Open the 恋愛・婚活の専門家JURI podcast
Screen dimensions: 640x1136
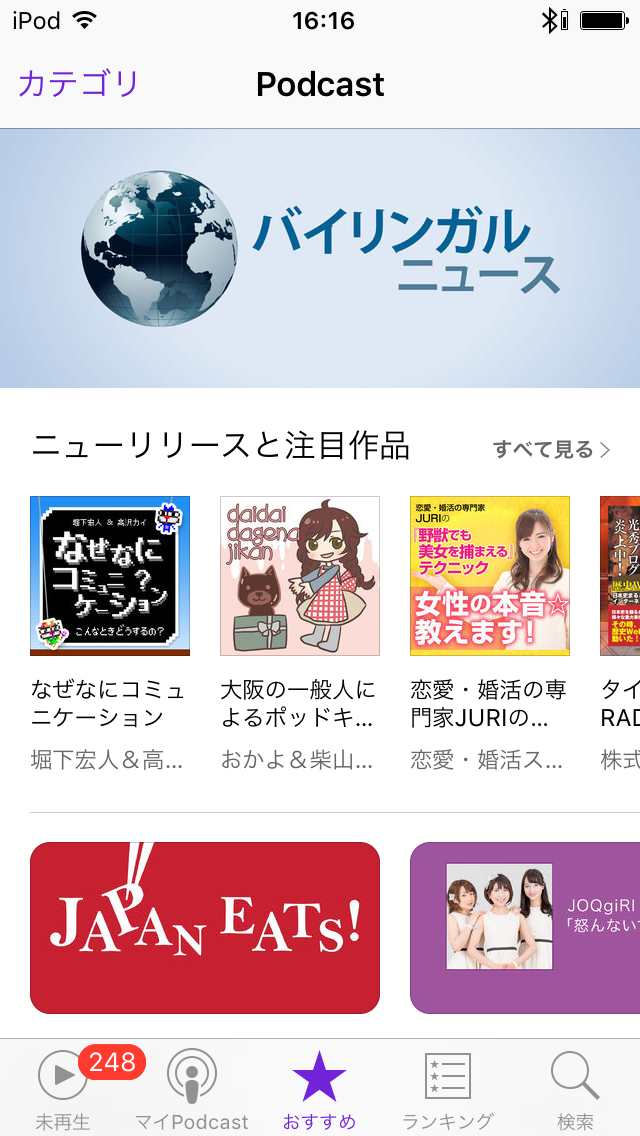point(490,576)
